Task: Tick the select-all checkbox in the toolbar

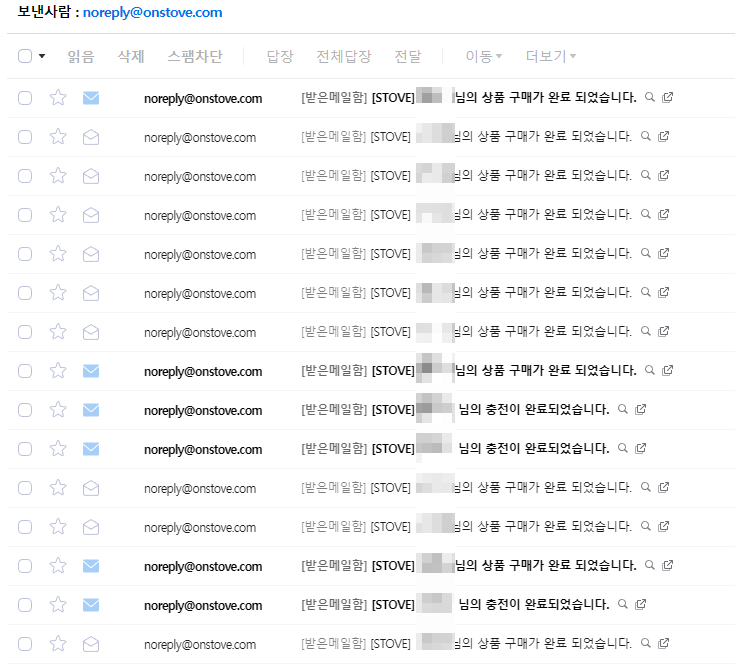Action: click(x=25, y=56)
